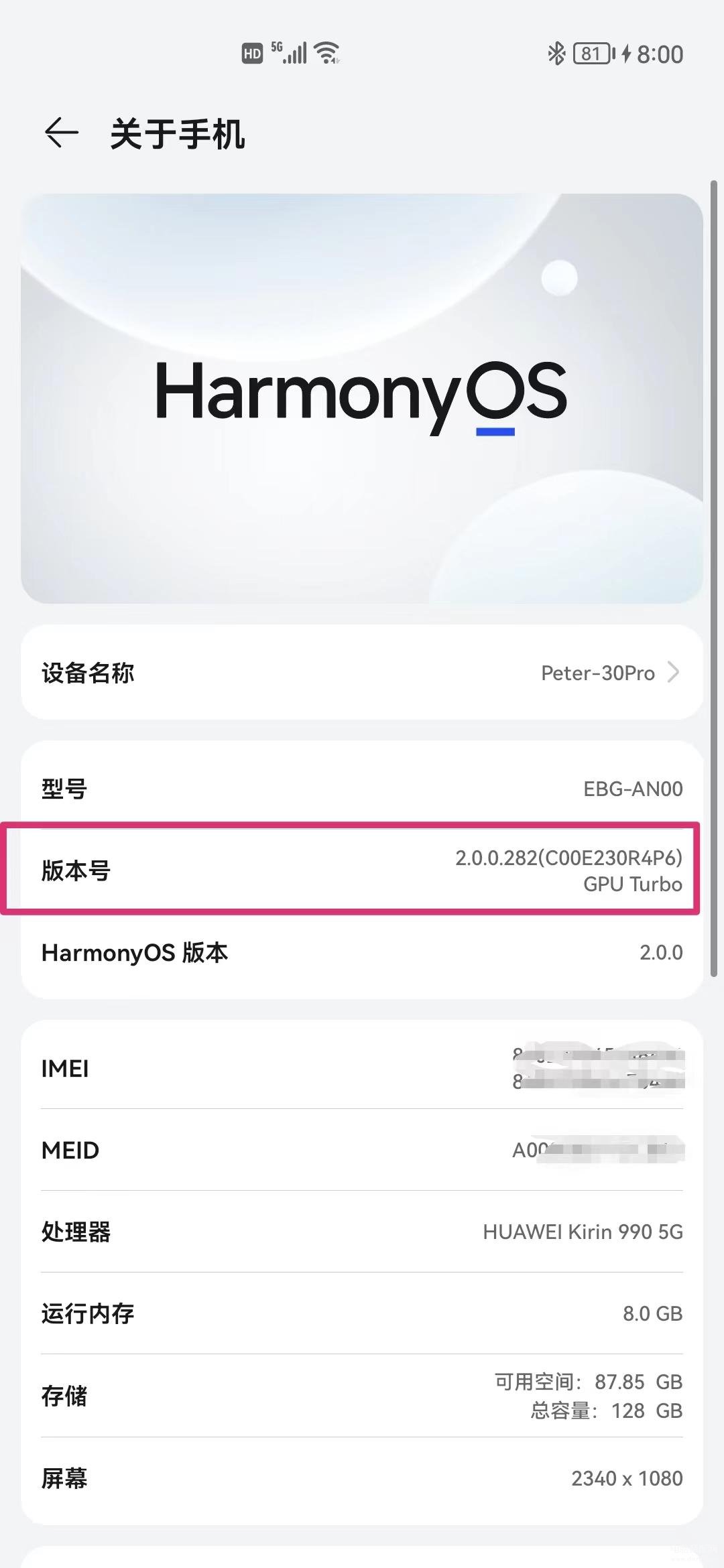Image resolution: width=724 pixels, height=1568 pixels.
Task: Open the 设备名称 row showing Peter-30Pro
Action: click(362, 672)
